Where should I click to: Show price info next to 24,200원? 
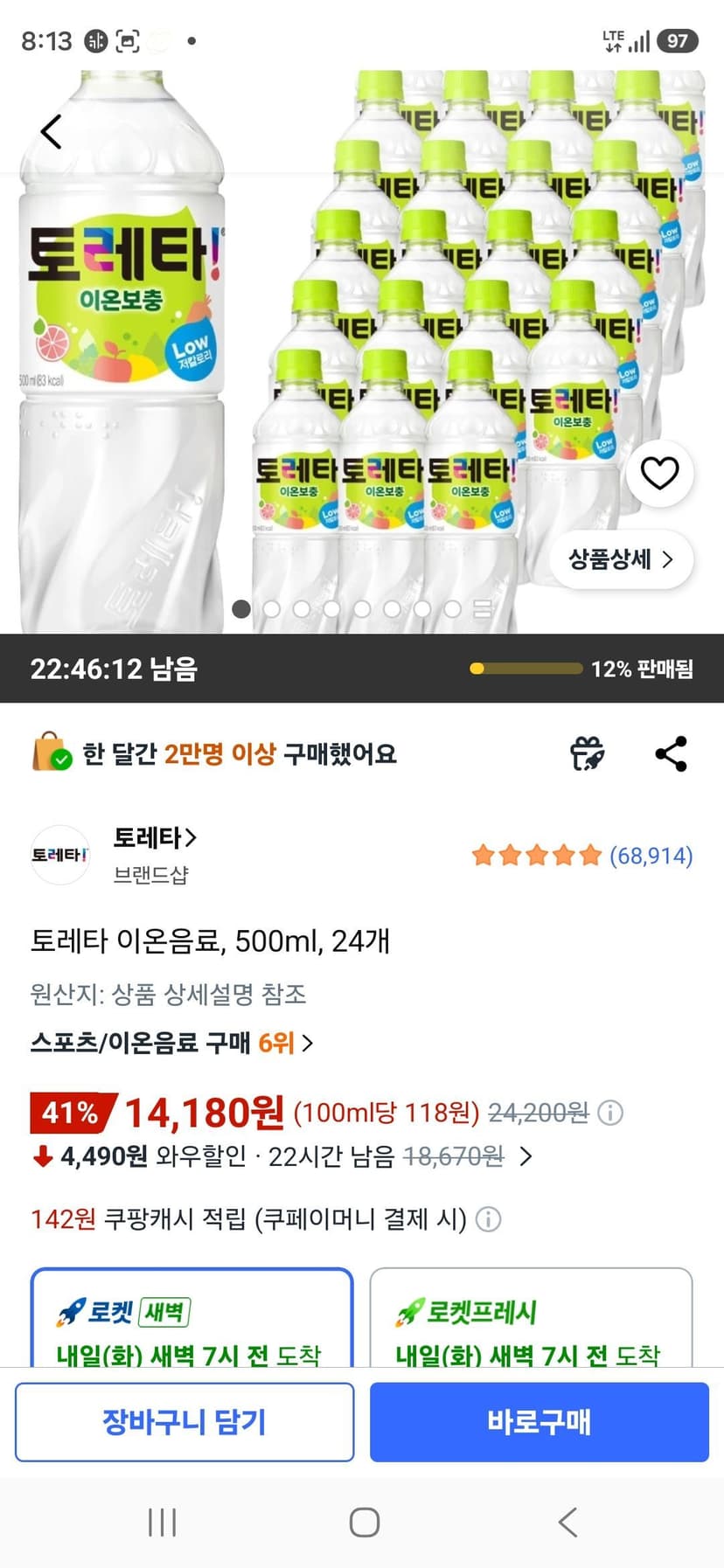coord(610,1113)
